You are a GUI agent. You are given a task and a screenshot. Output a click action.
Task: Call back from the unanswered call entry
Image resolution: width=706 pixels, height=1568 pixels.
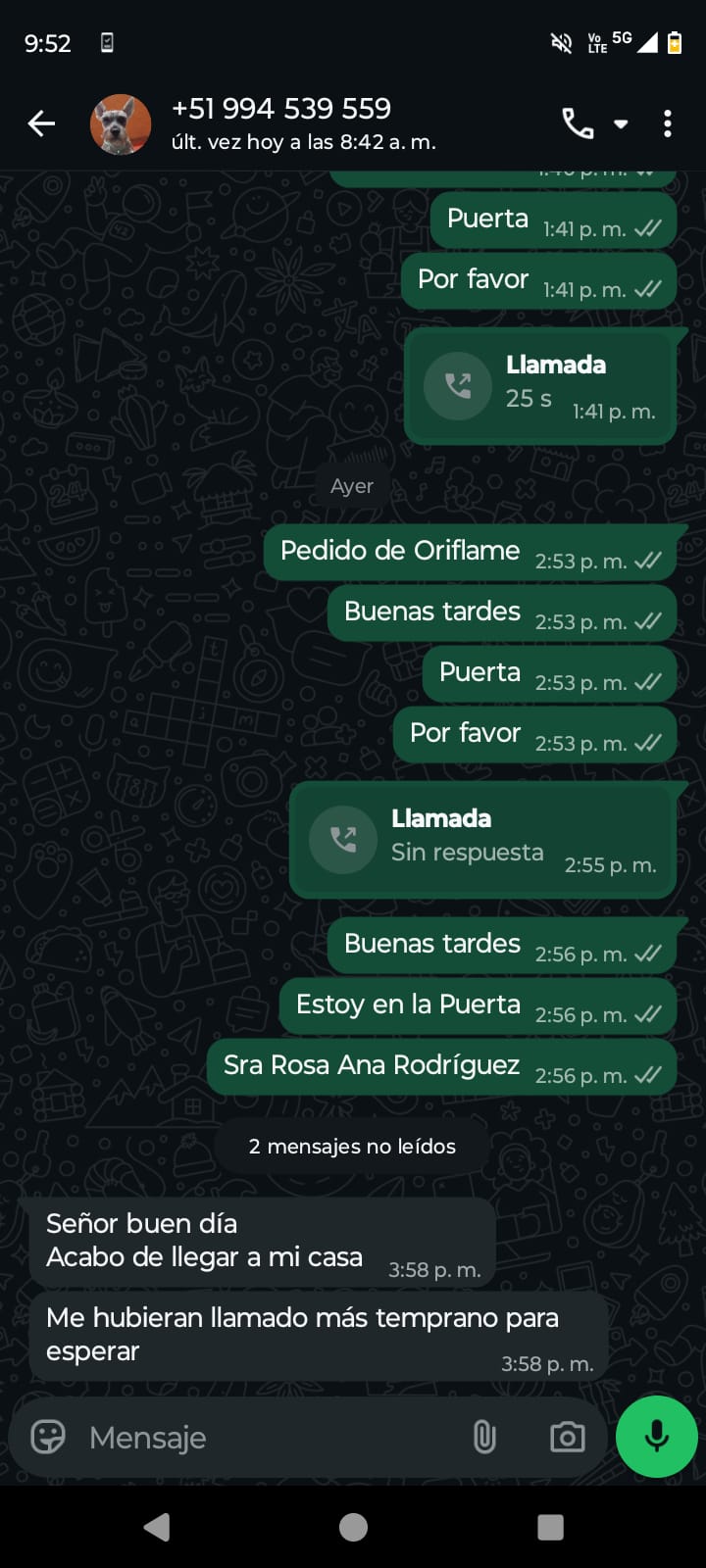point(482,839)
